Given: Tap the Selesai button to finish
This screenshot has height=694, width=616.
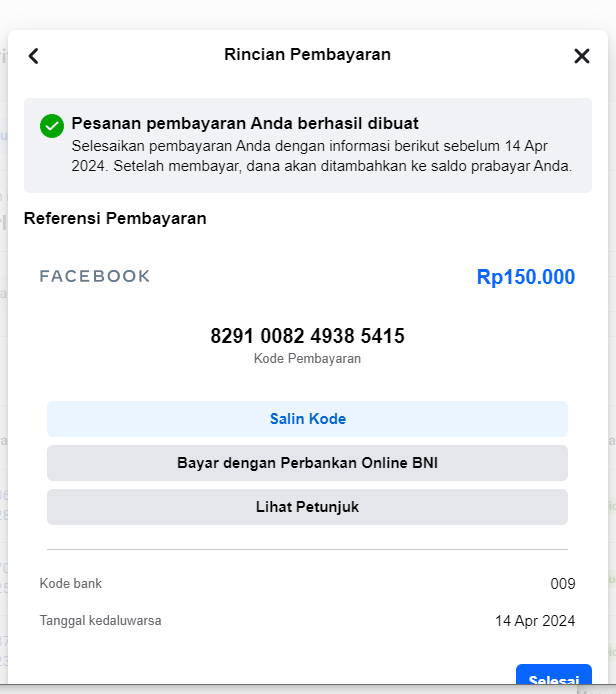Looking at the screenshot, I should [553, 679].
